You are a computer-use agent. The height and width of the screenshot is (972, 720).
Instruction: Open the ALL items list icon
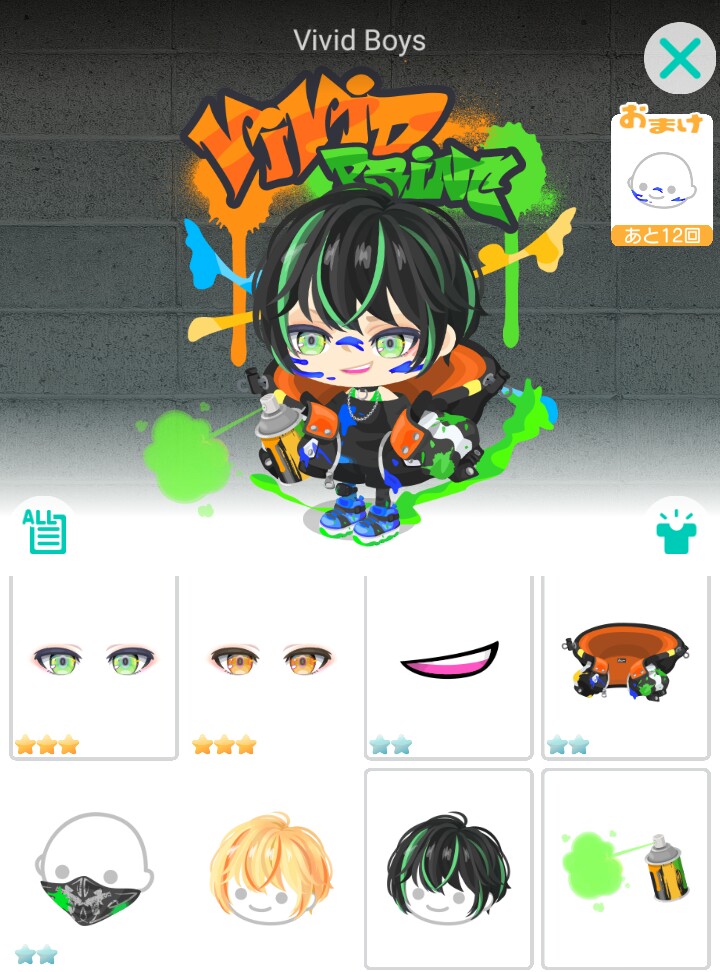tap(44, 530)
